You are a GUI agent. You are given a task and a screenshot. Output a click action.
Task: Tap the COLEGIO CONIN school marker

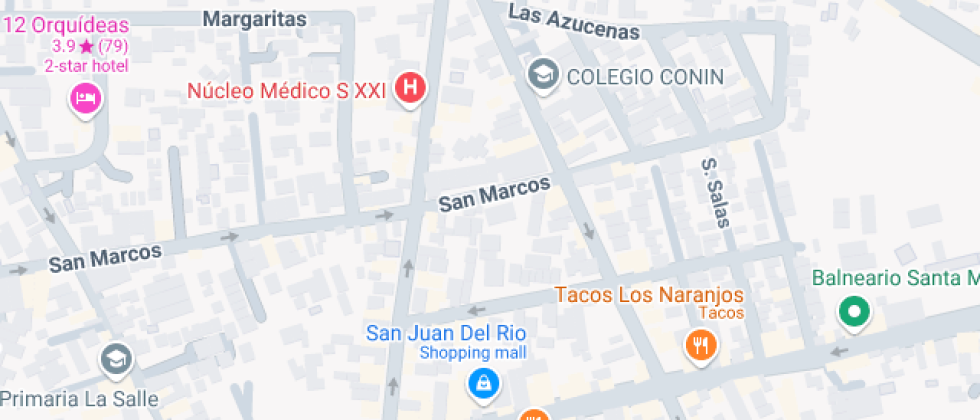(543, 75)
